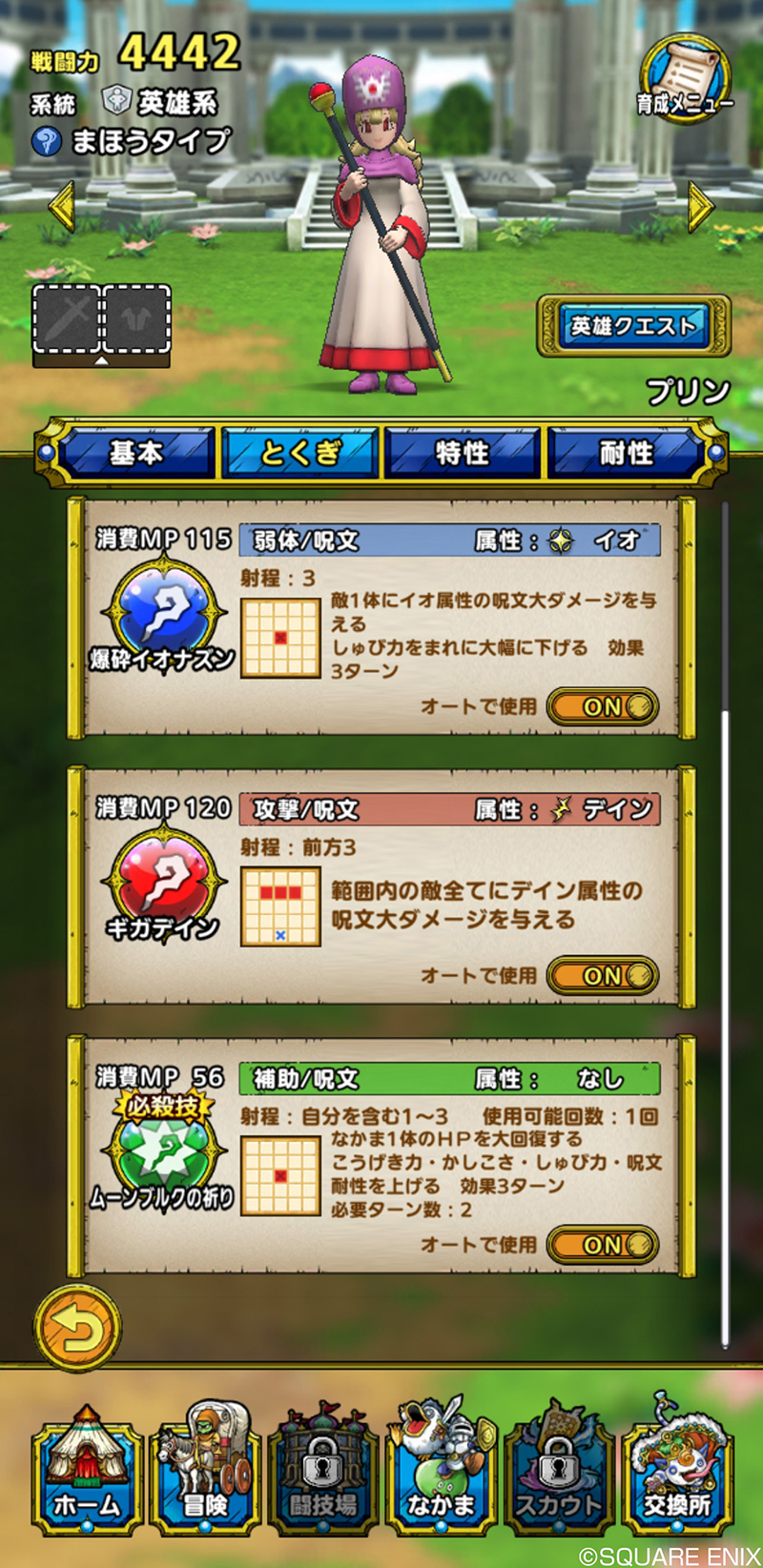763x1568 pixels.
Task: Switch to the 基本 tab
Action: click(x=135, y=453)
